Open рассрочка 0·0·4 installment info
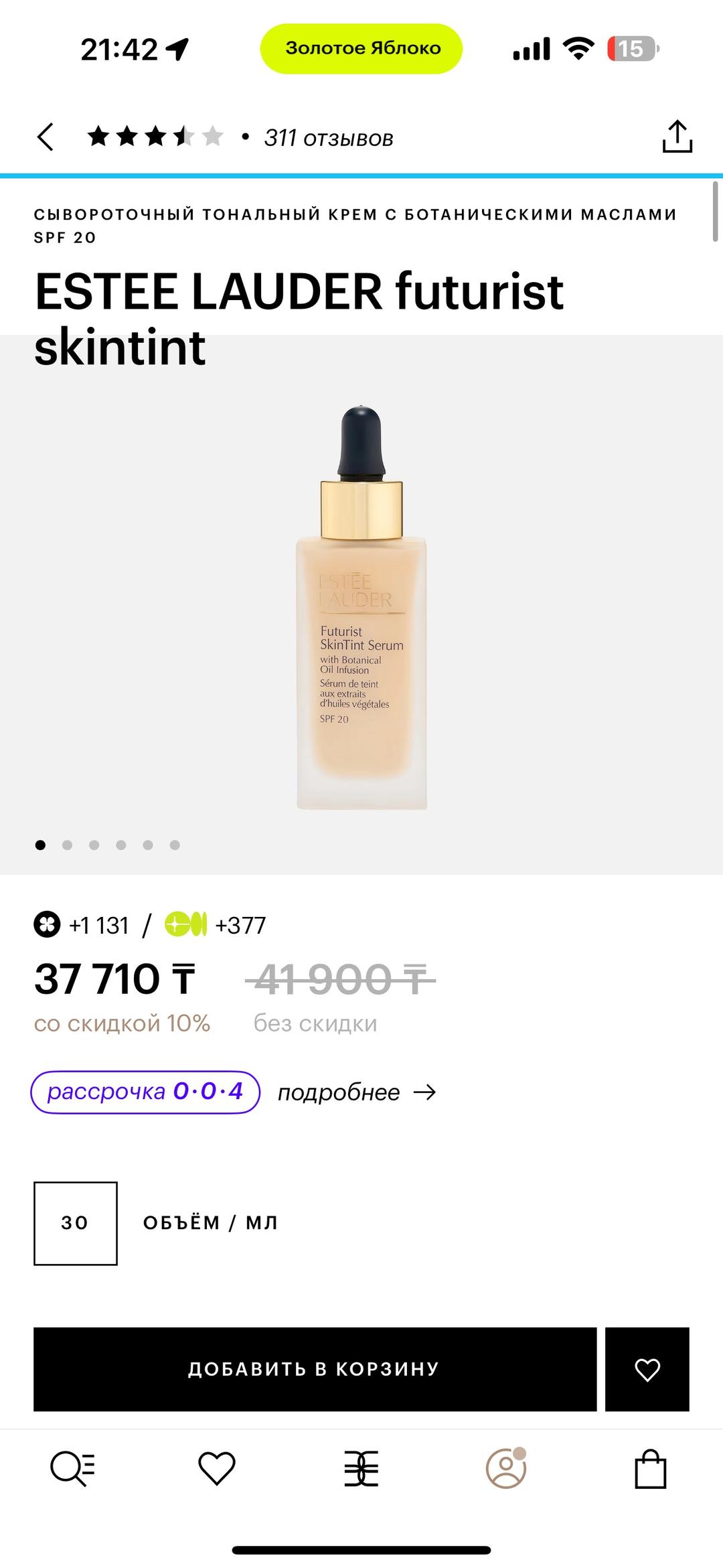This screenshot has height=1568, width=723. pos(145,1092)
